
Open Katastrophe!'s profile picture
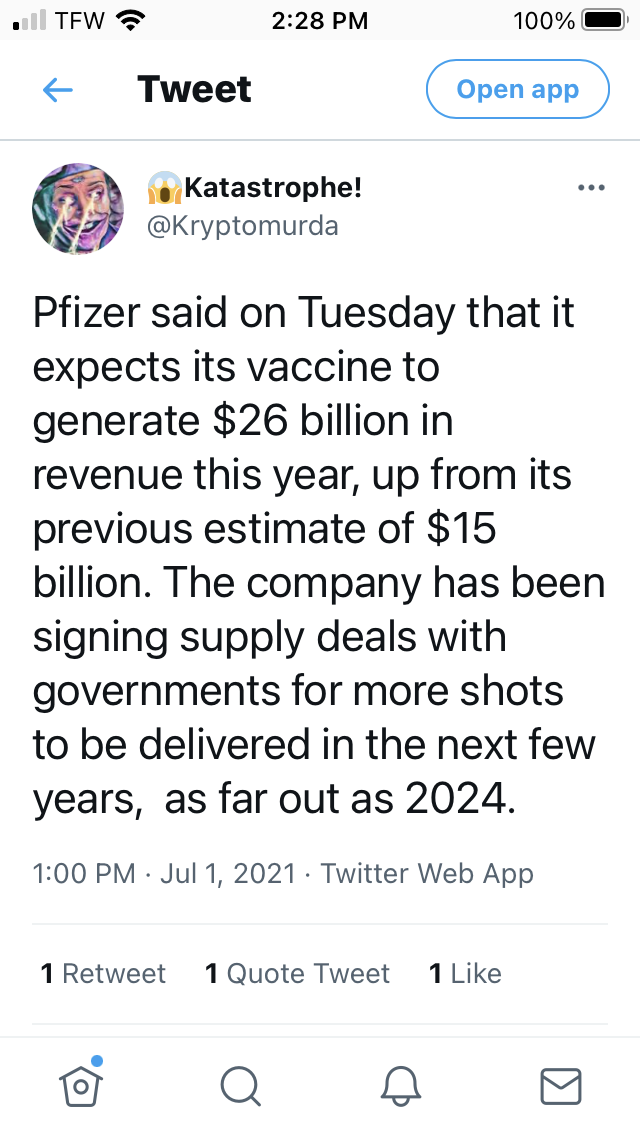click(78, 208)
